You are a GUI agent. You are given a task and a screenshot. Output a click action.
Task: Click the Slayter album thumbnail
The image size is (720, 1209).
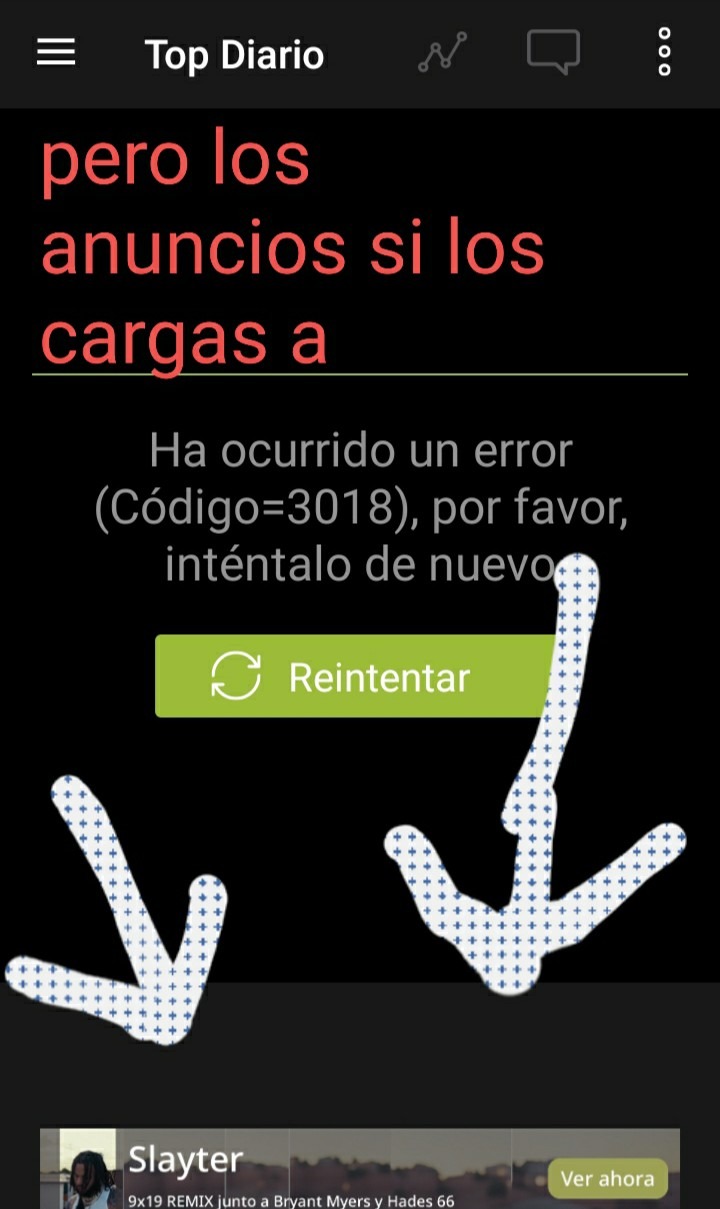click(x=80, y=1168)
